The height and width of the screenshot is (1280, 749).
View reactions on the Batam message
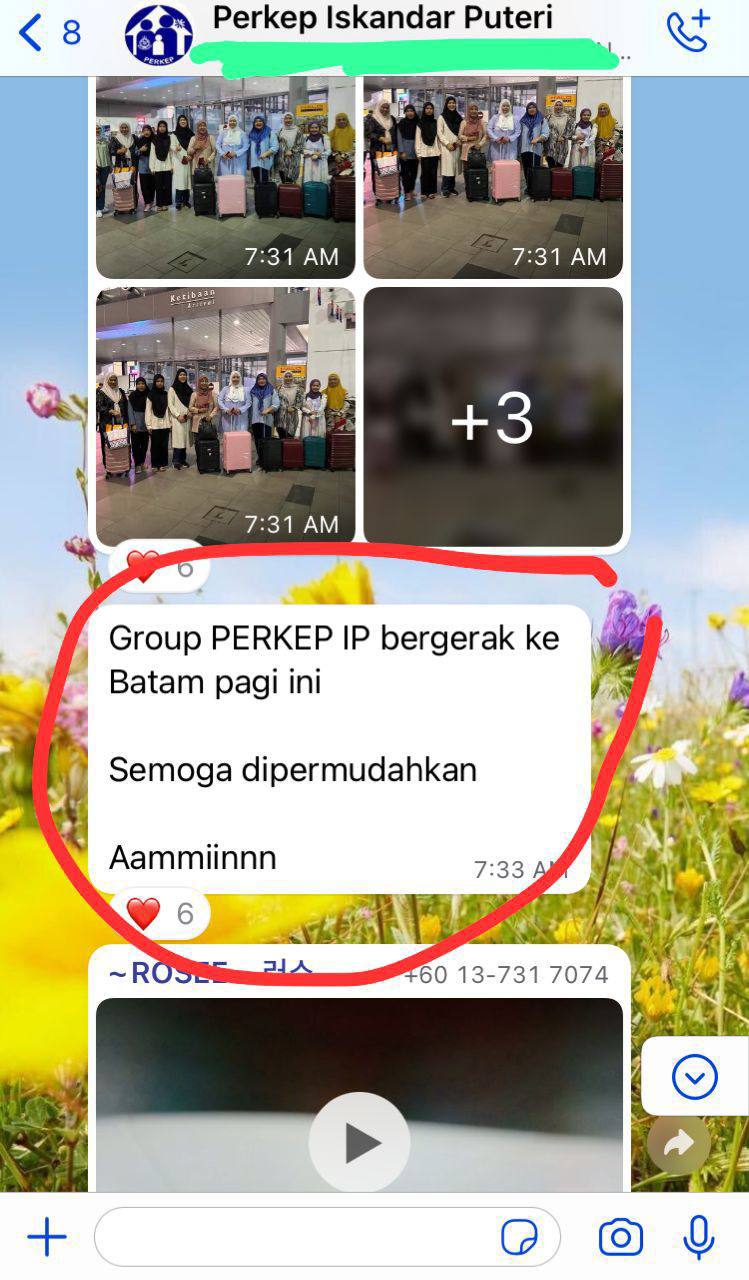pos(160,913)
